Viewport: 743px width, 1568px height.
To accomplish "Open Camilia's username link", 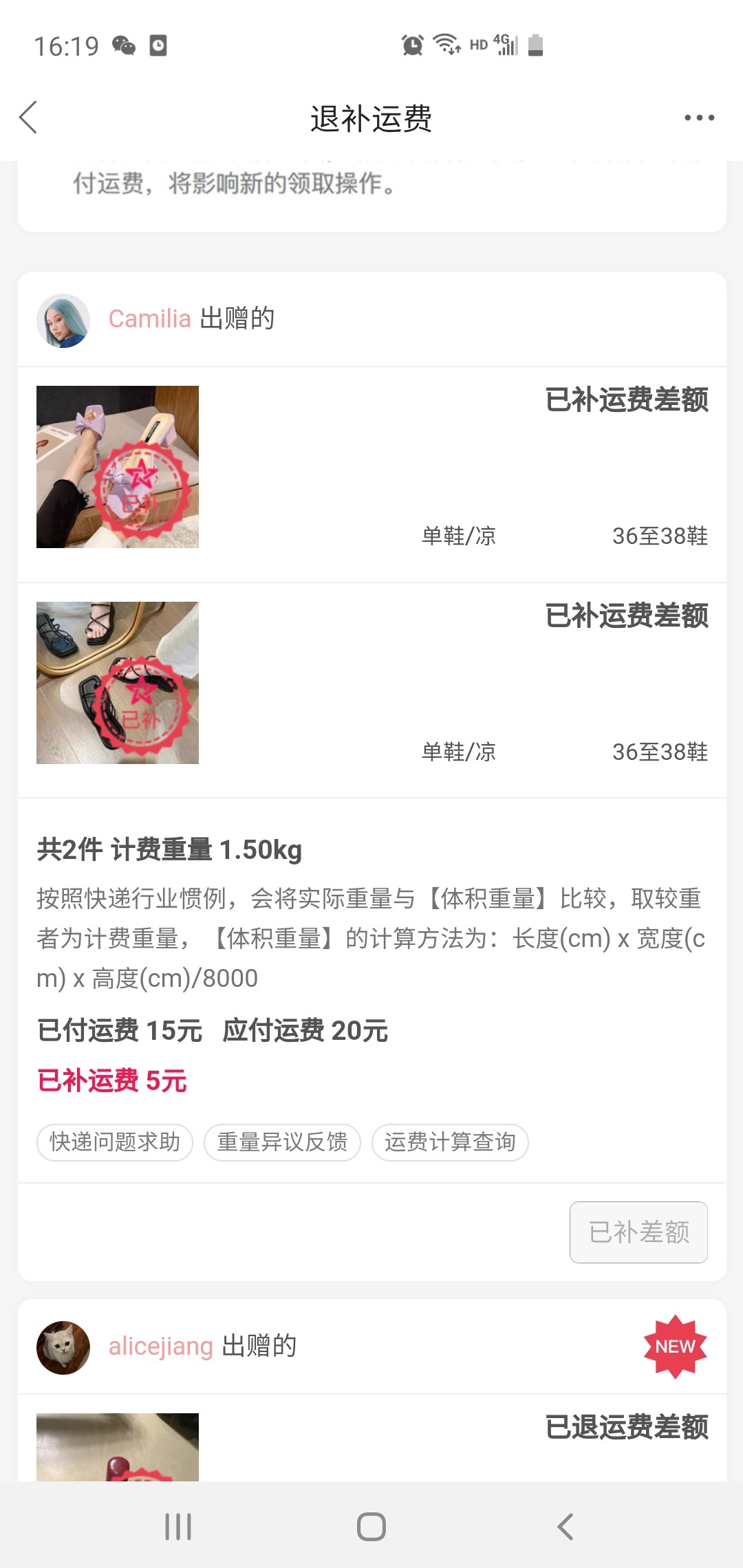I will [x=149, y=319].
